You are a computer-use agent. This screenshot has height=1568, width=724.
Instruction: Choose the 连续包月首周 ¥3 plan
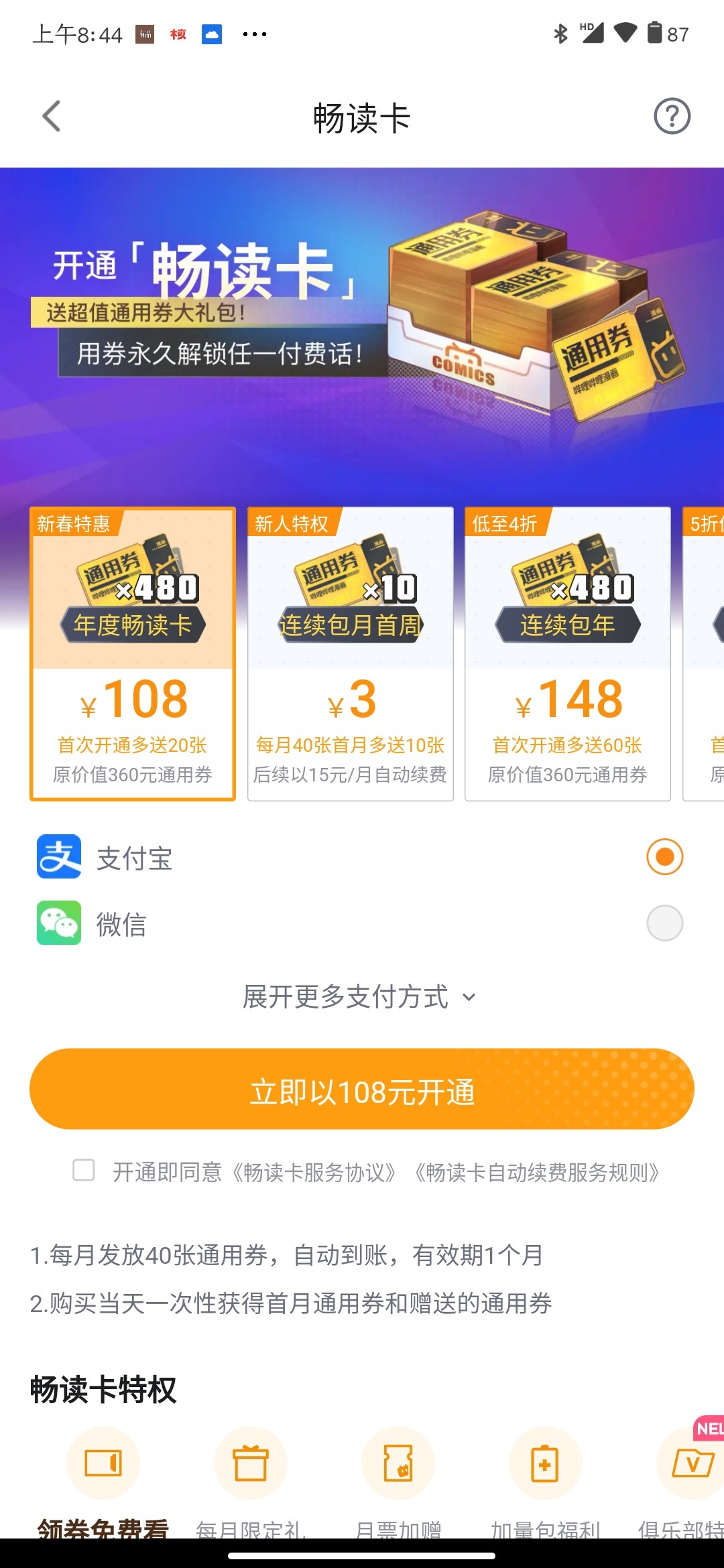[350, 653]
